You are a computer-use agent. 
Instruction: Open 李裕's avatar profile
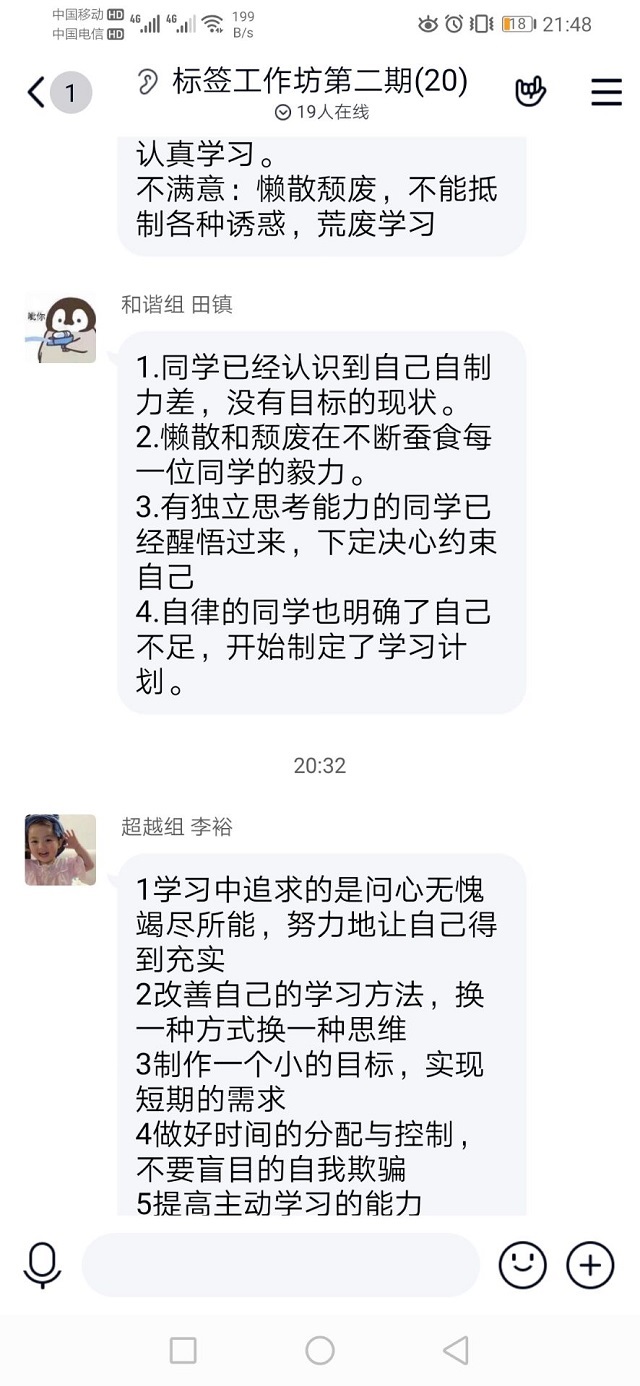click(x=60, y=849)
